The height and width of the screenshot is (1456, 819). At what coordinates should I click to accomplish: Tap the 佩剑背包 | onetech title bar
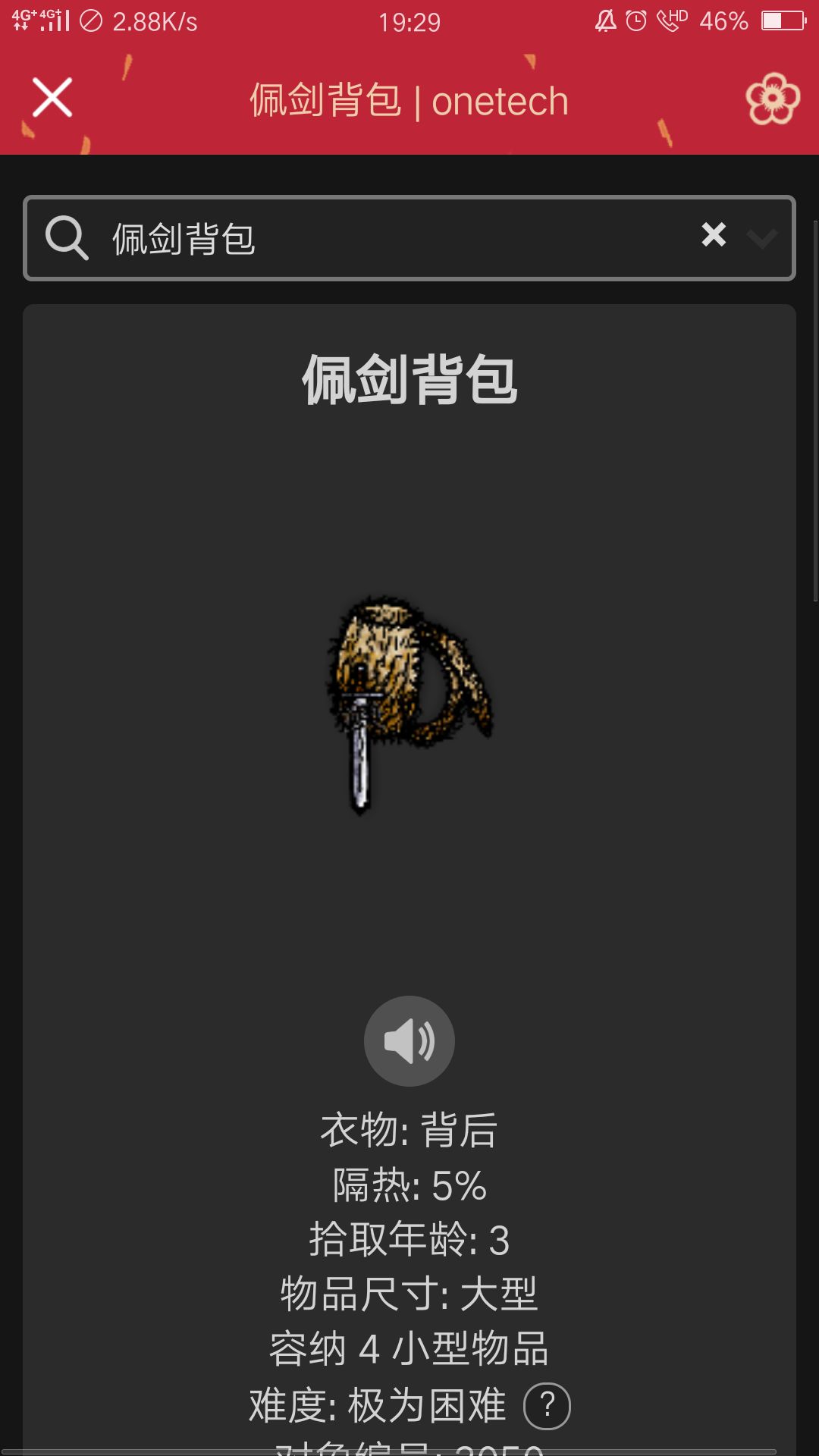409,99
